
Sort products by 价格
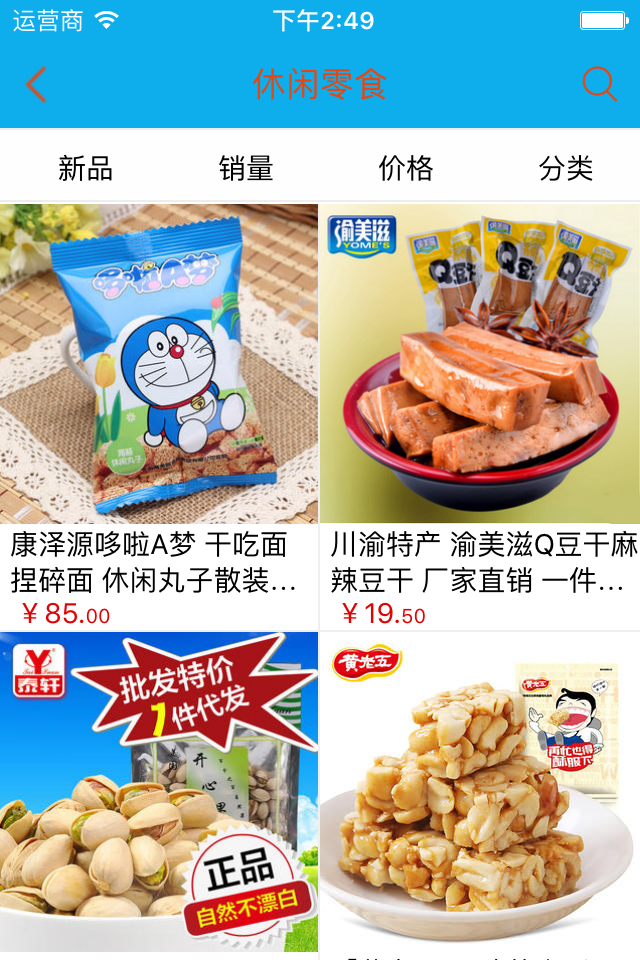[x=405, y=168]
